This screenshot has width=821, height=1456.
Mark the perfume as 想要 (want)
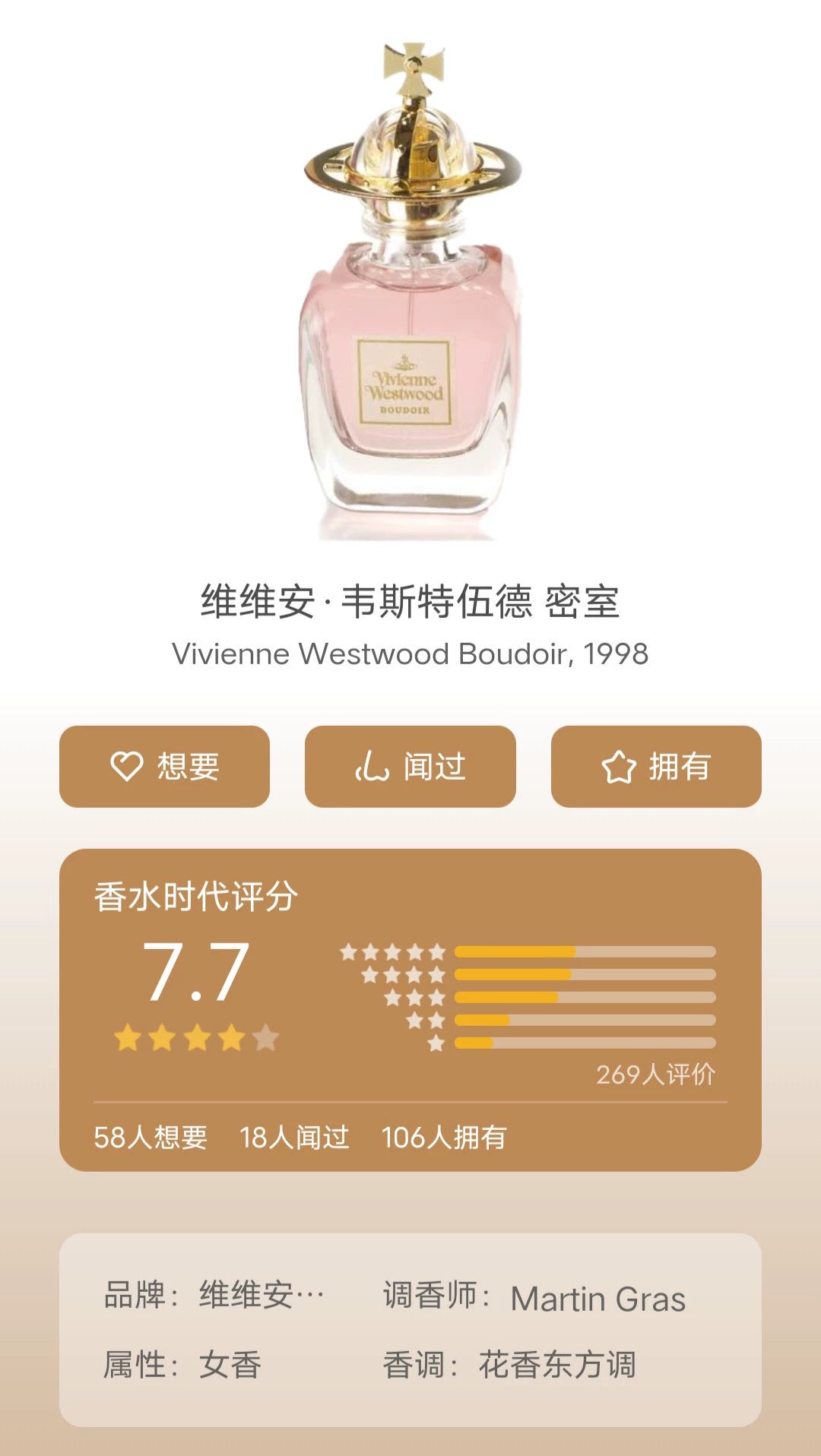click(x=164, y=766)
